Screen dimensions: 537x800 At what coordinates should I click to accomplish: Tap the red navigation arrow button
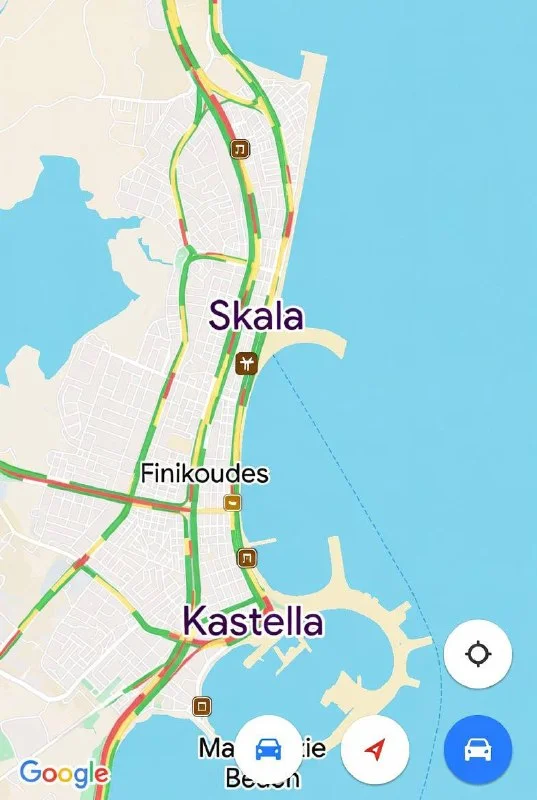tap(375, 749)
